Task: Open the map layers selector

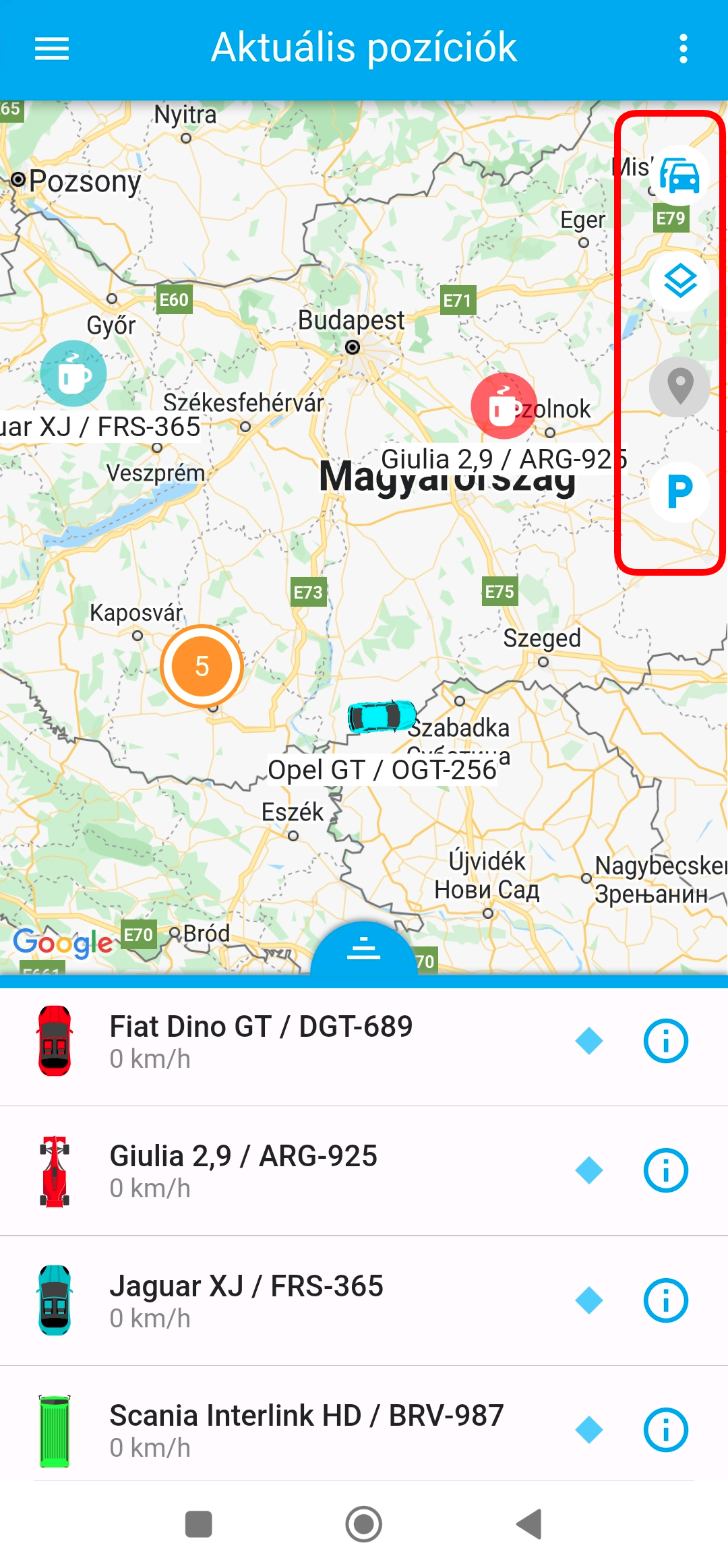Action: coord(679,280)
